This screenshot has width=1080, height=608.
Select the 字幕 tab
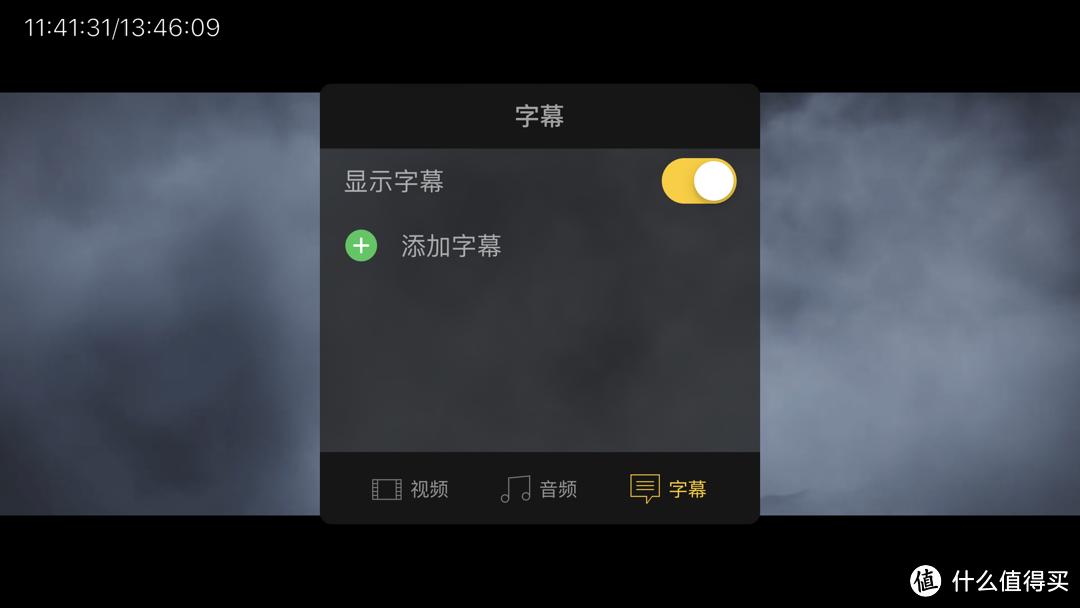(668, 489)
